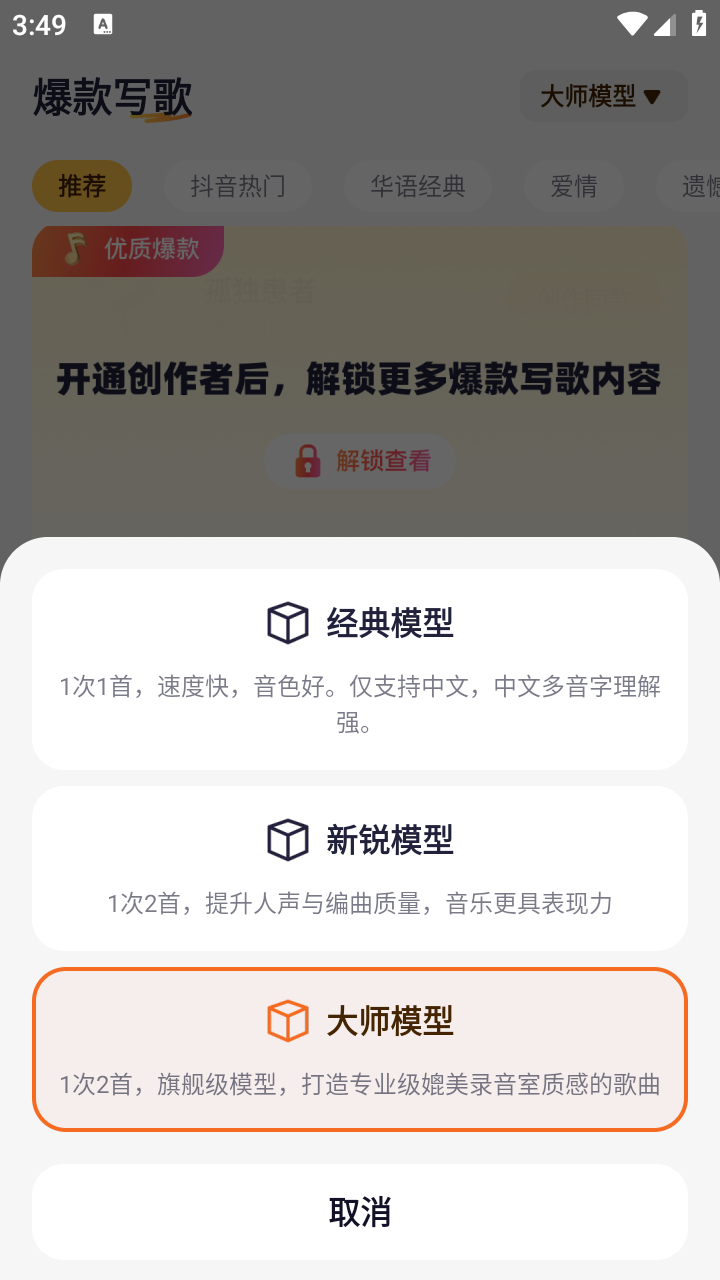720x1280 pixels.
Task: Click the orange cube icon beside 大师模型
Action: pyautogui.click(x=287, y=1021)
